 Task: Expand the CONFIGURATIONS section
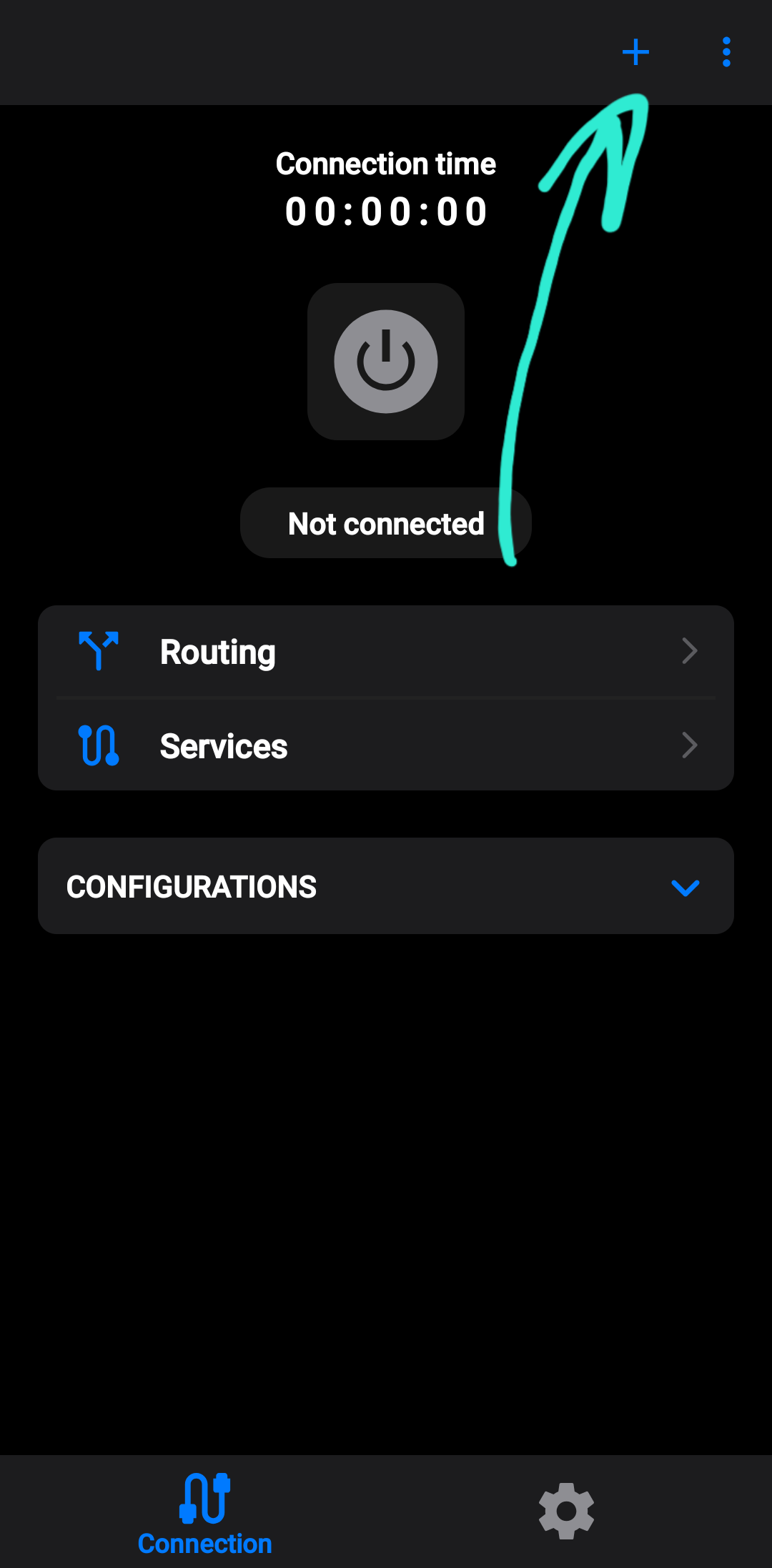point(386,886)
